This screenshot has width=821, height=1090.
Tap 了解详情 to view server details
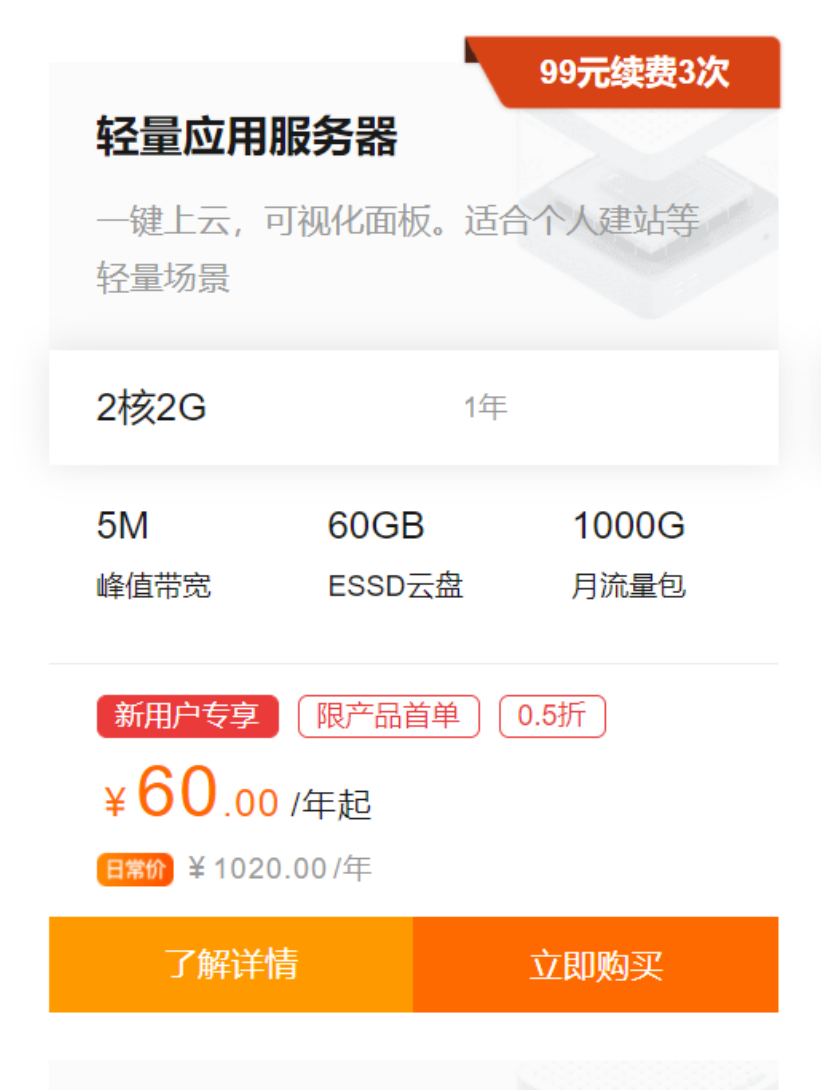point(231,964)
